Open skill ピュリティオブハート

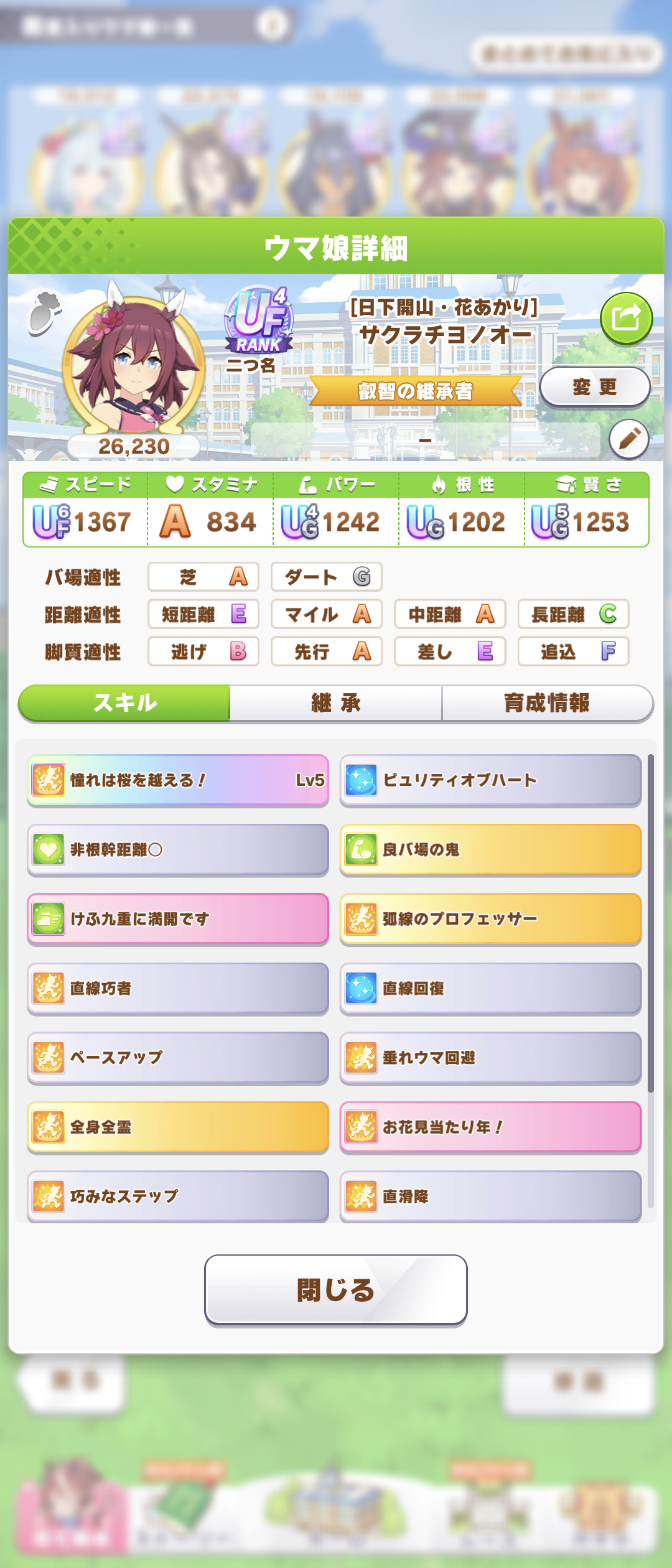pyautogui.click(x=490, y=780)
